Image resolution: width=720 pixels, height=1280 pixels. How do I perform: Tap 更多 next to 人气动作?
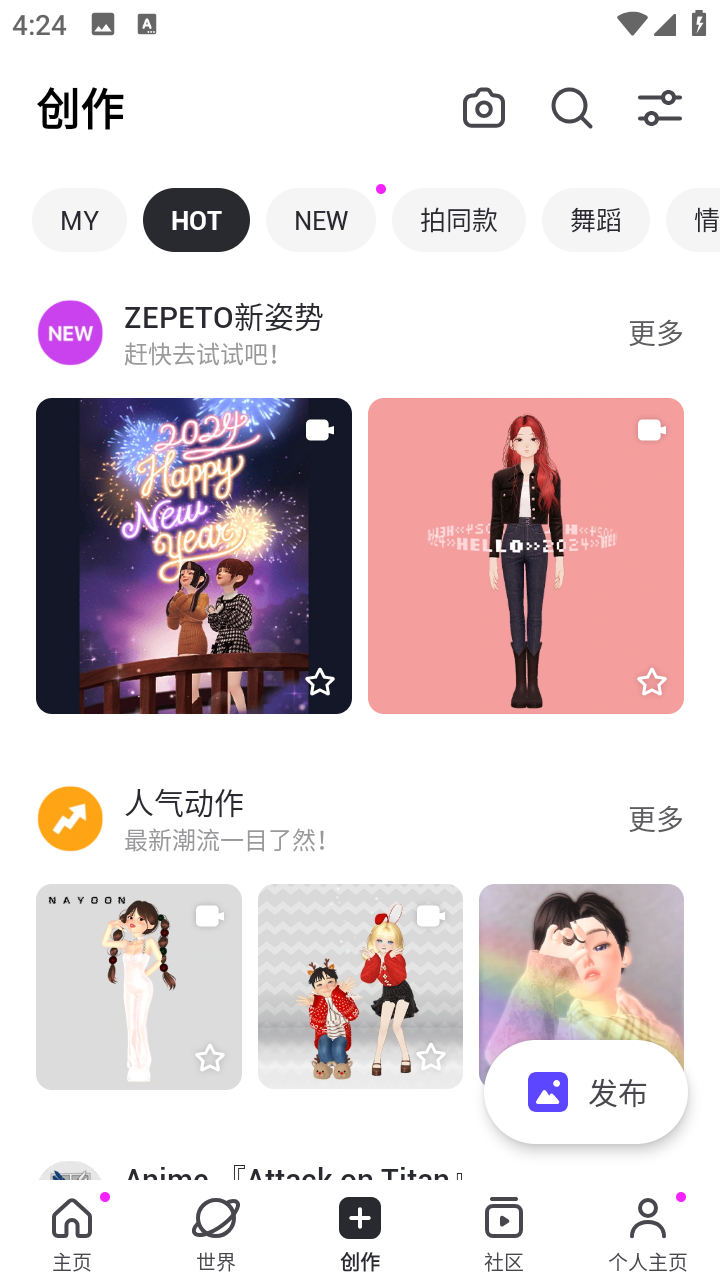point(656,819)
